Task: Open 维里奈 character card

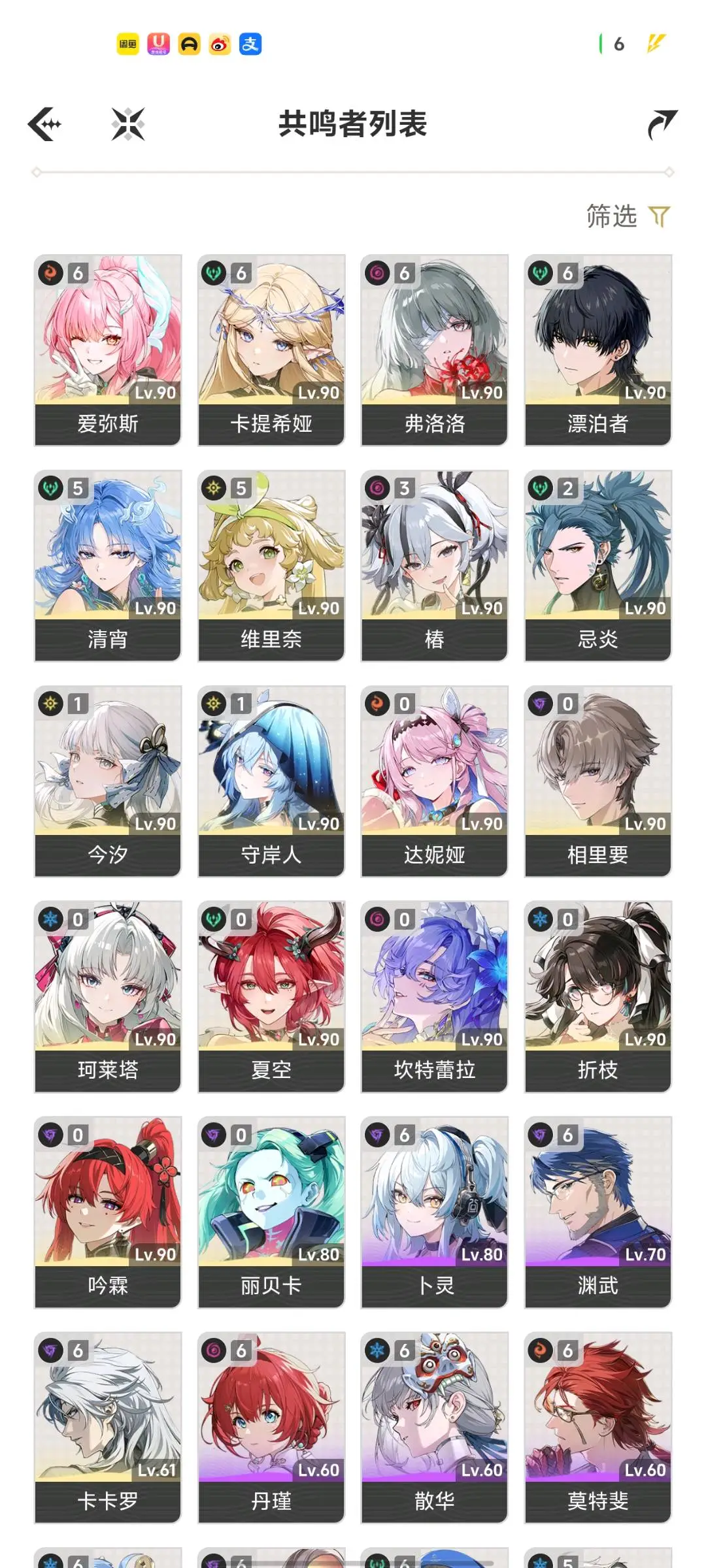Action: [271, 566]
